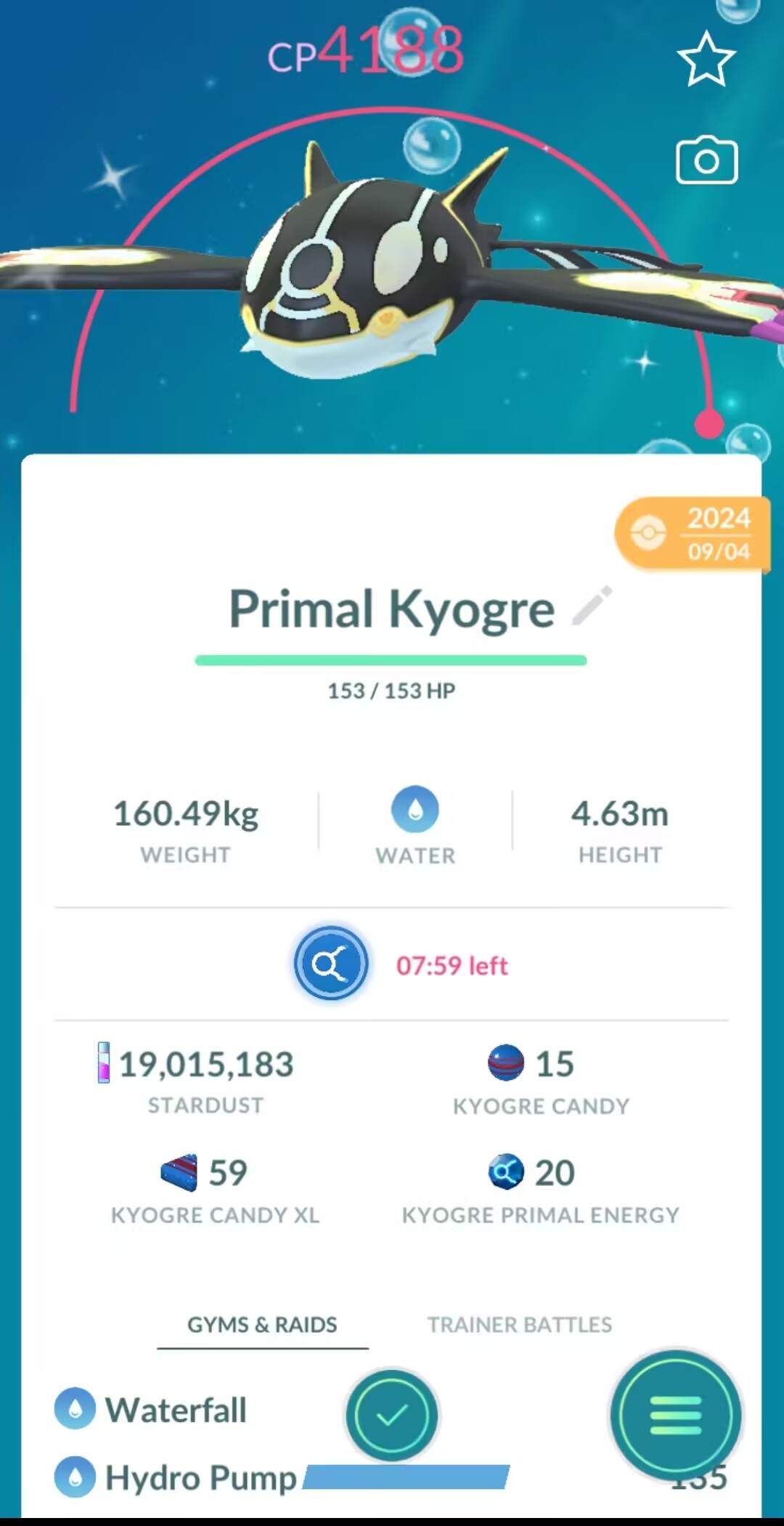The height and width of the screenshot is (1526, 784).
Task: Mark Primal Kyogre as favorite with star
Action: (x=706, y=60)
